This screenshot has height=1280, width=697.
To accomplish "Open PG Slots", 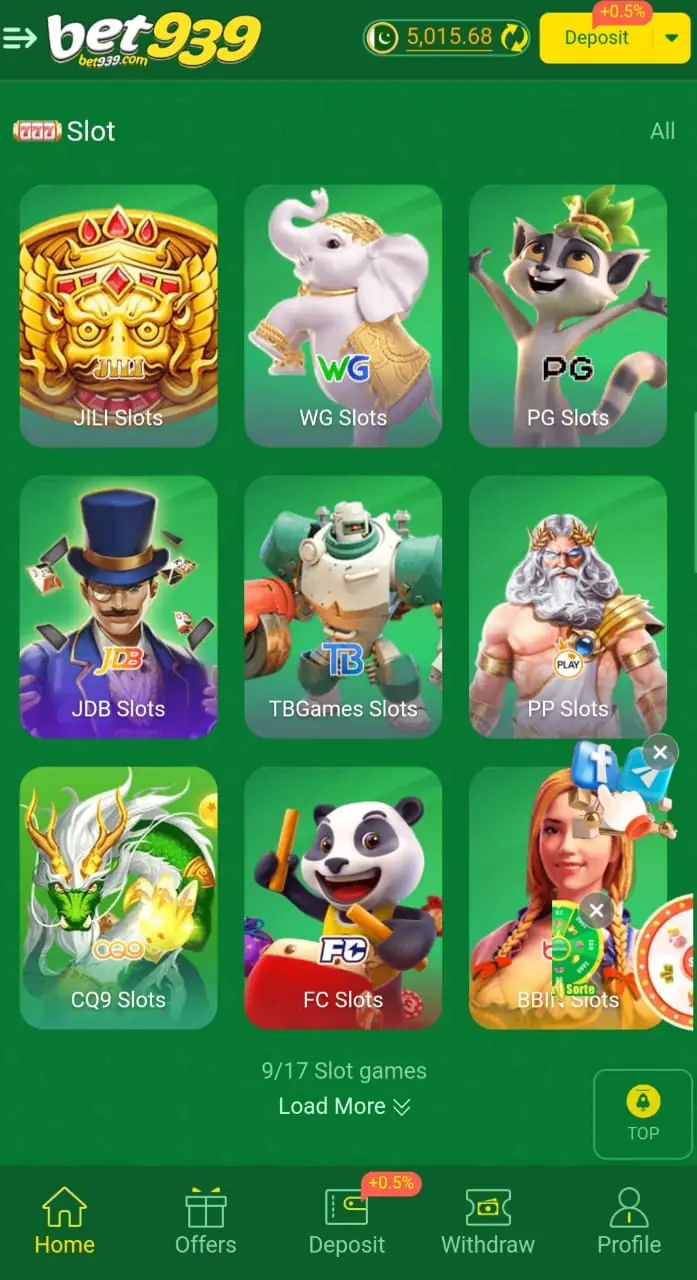I will 567,315.
